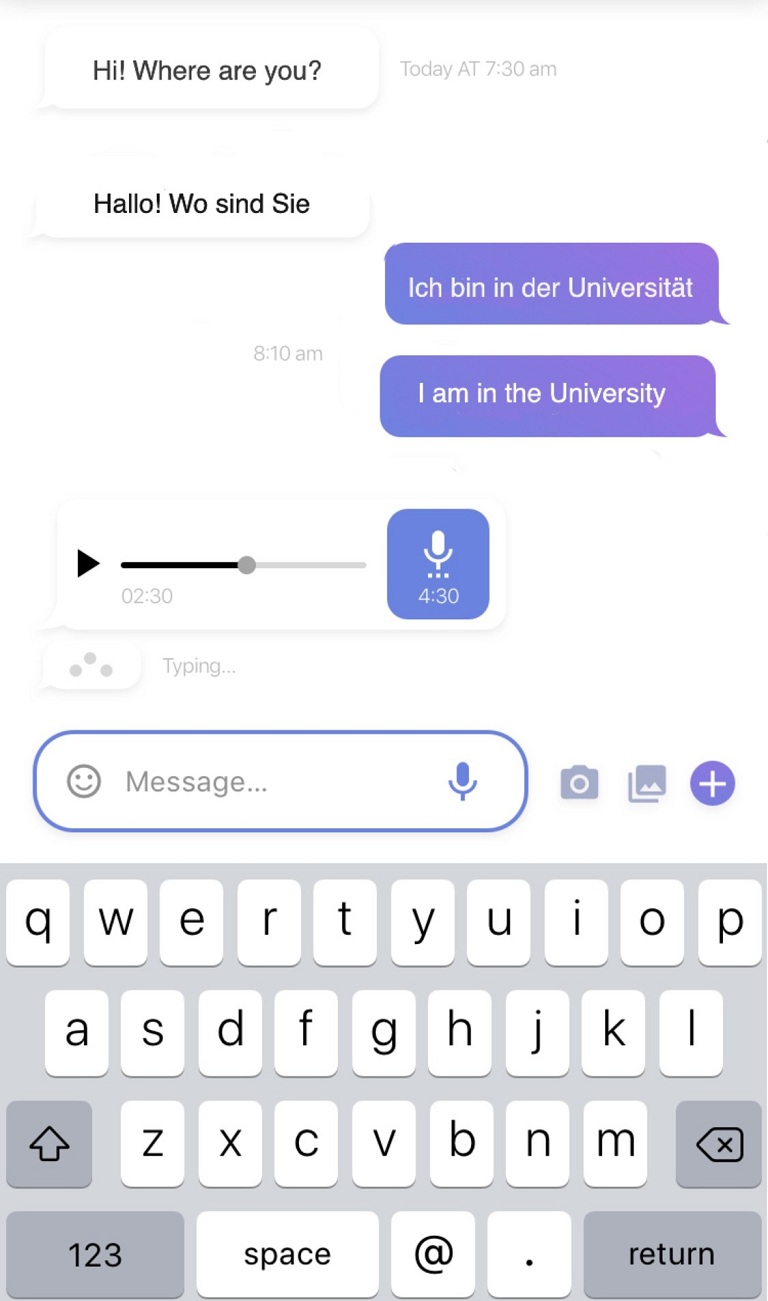Tap the backspace key
The width and height of the screenshot is (768, 1301).
click(718, 1144)
